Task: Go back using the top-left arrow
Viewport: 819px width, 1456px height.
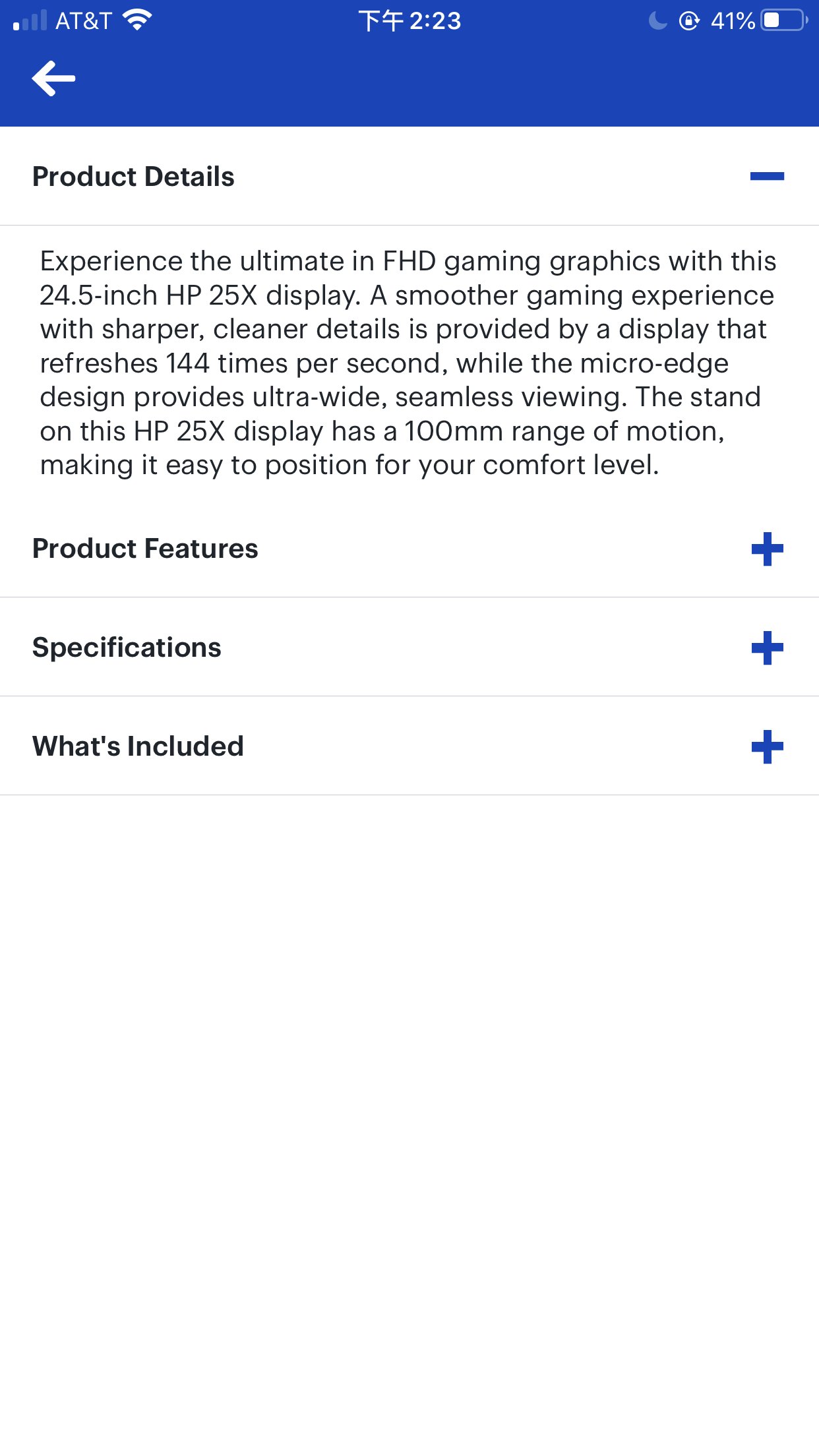Action: (x=53, y=78)
